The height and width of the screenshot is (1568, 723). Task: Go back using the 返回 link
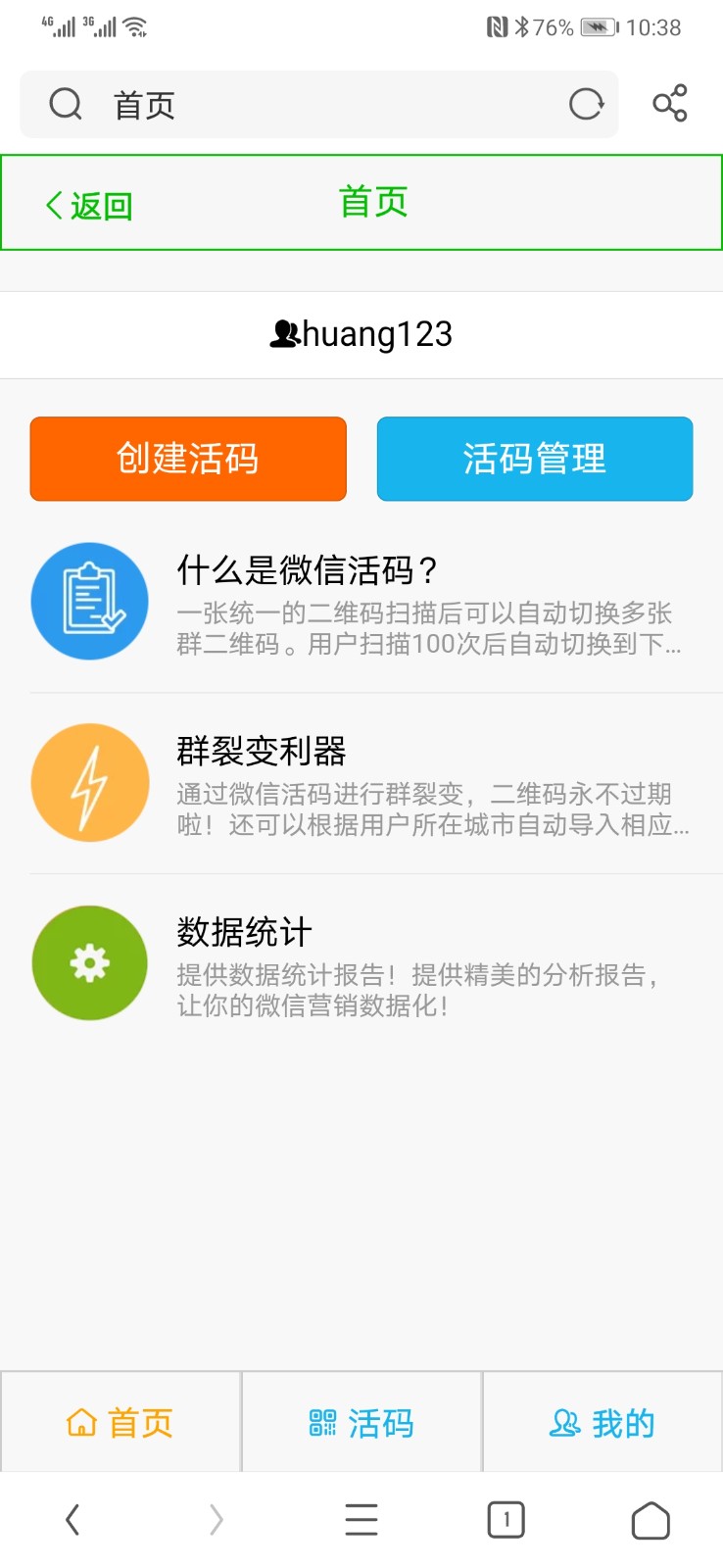[89, 206]
